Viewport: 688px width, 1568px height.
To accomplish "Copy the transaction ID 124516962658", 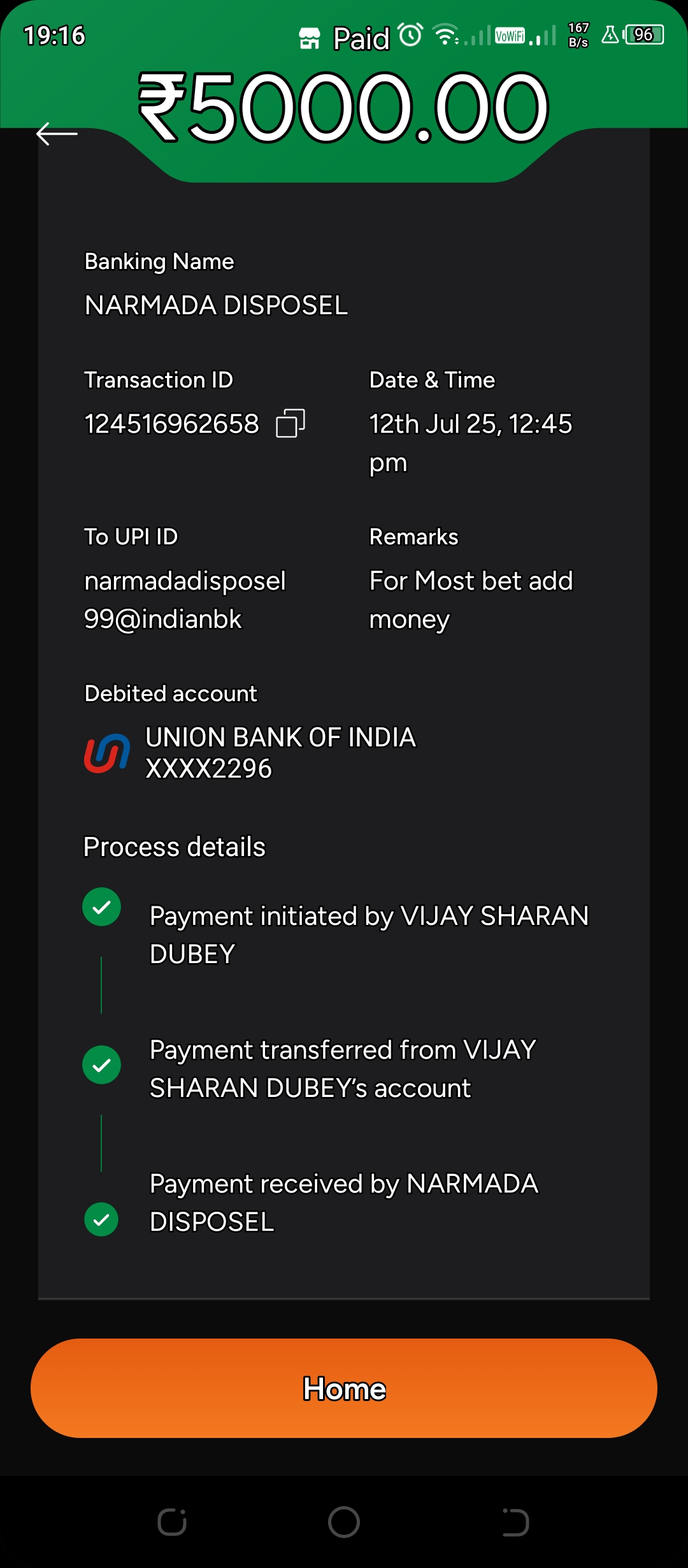I will [290, 423].
